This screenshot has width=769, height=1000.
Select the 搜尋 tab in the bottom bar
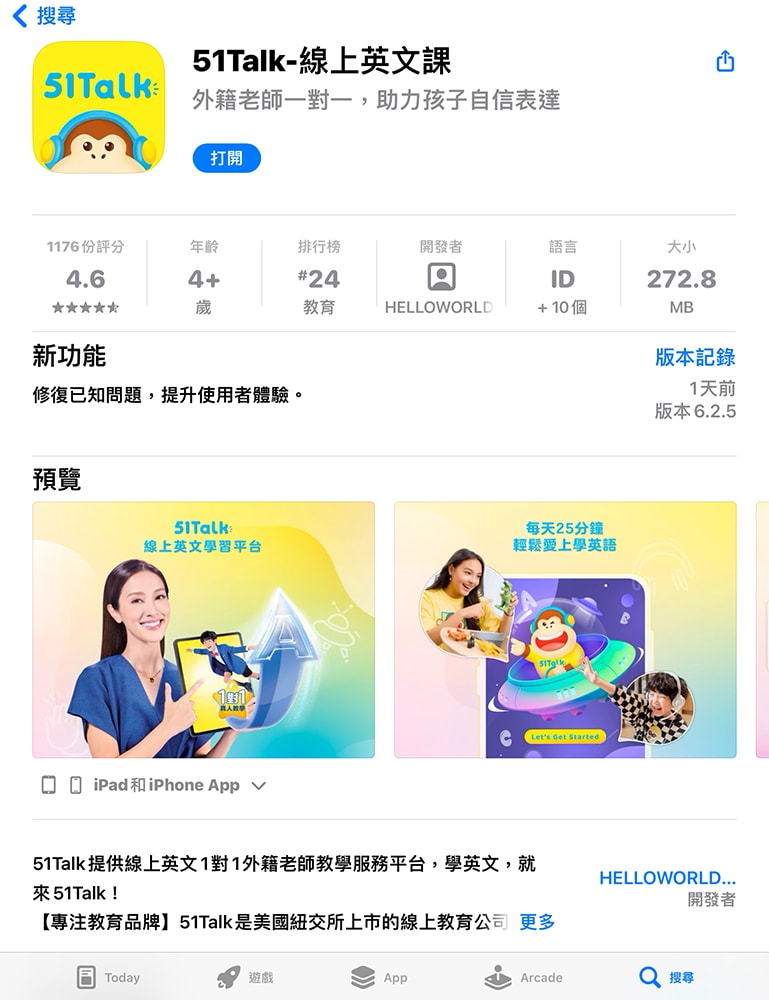(x=667, y=977)
